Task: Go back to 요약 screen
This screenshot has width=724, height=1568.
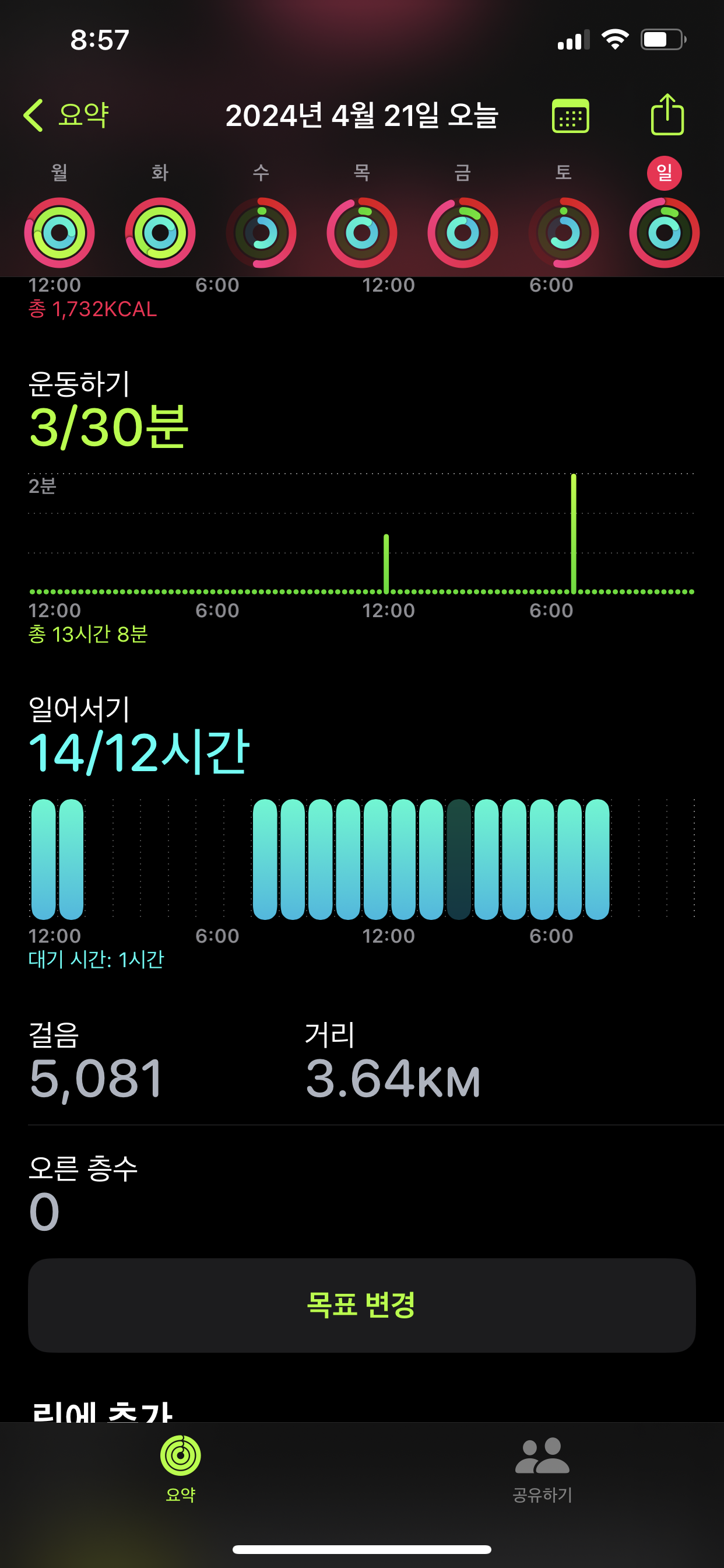Action: 66,115
